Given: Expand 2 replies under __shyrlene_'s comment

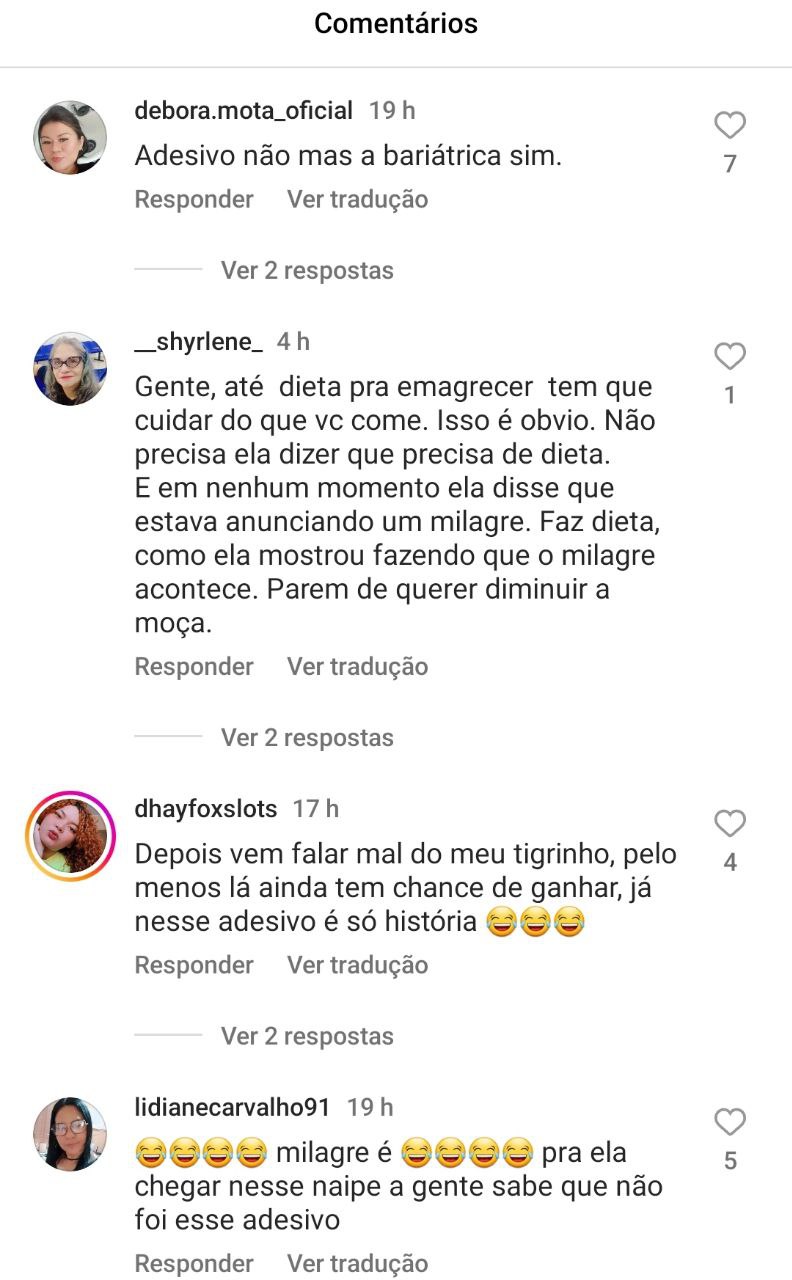Looking at the screenshot, I should click(x=307, y=737).
